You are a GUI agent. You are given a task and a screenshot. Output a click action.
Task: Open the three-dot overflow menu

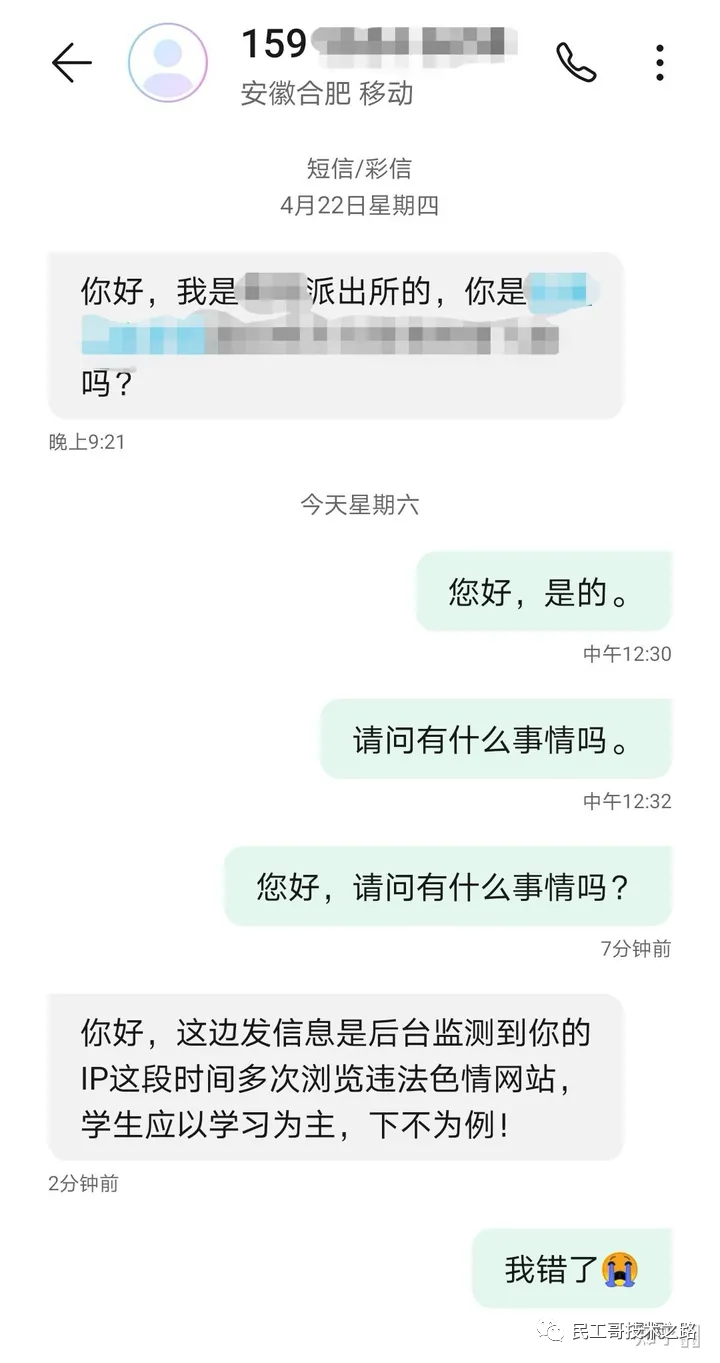tap(660, 62)
